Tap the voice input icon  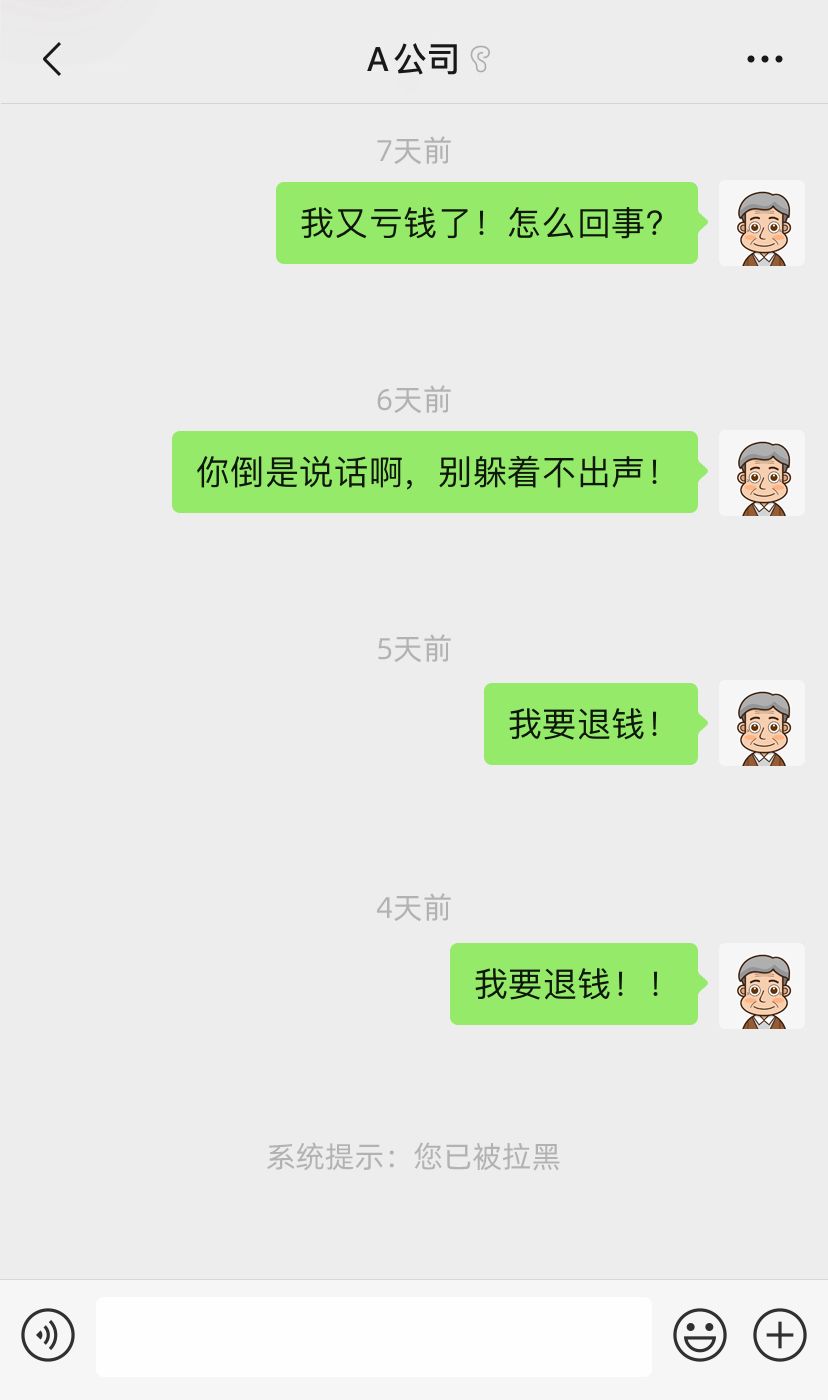[48, 1336]
